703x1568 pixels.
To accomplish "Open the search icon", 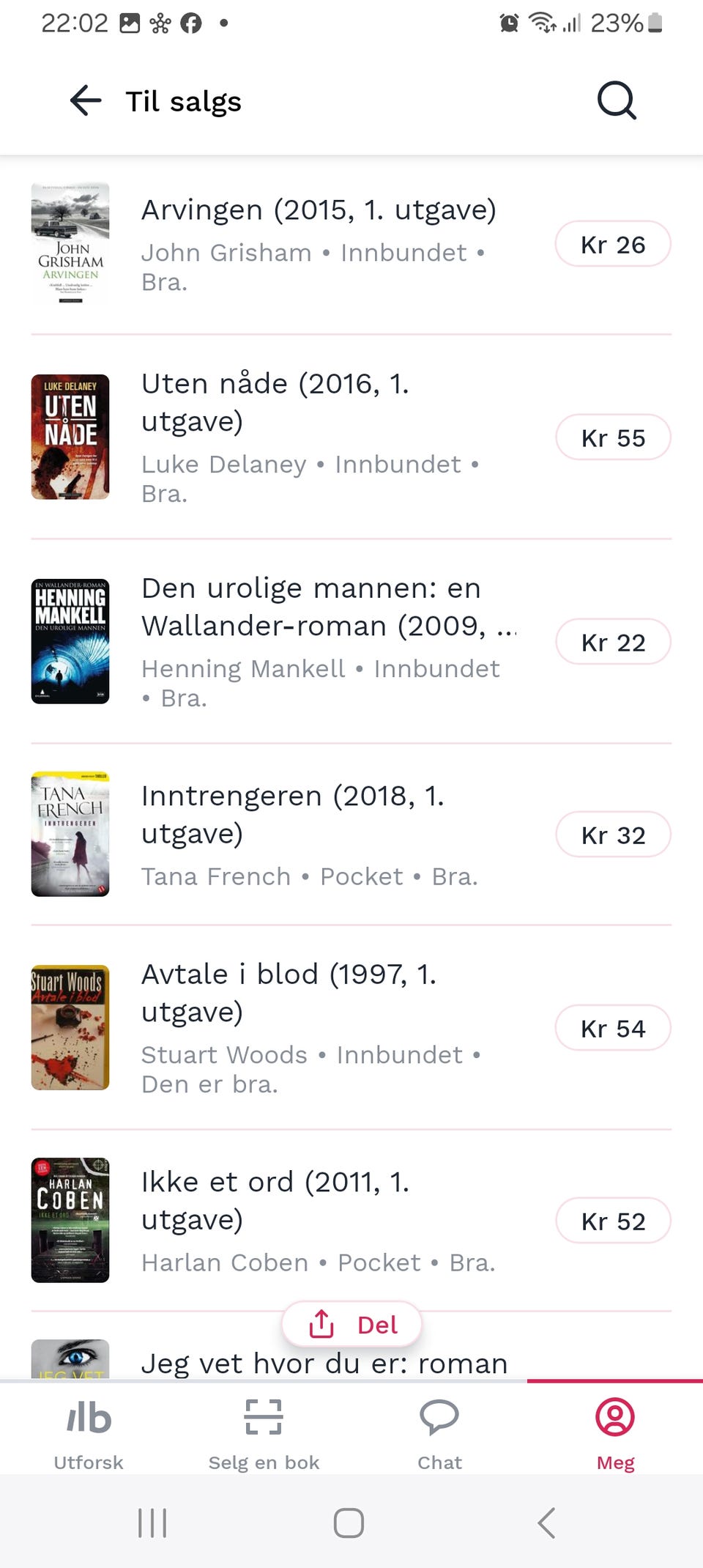I will click(615, 100).
